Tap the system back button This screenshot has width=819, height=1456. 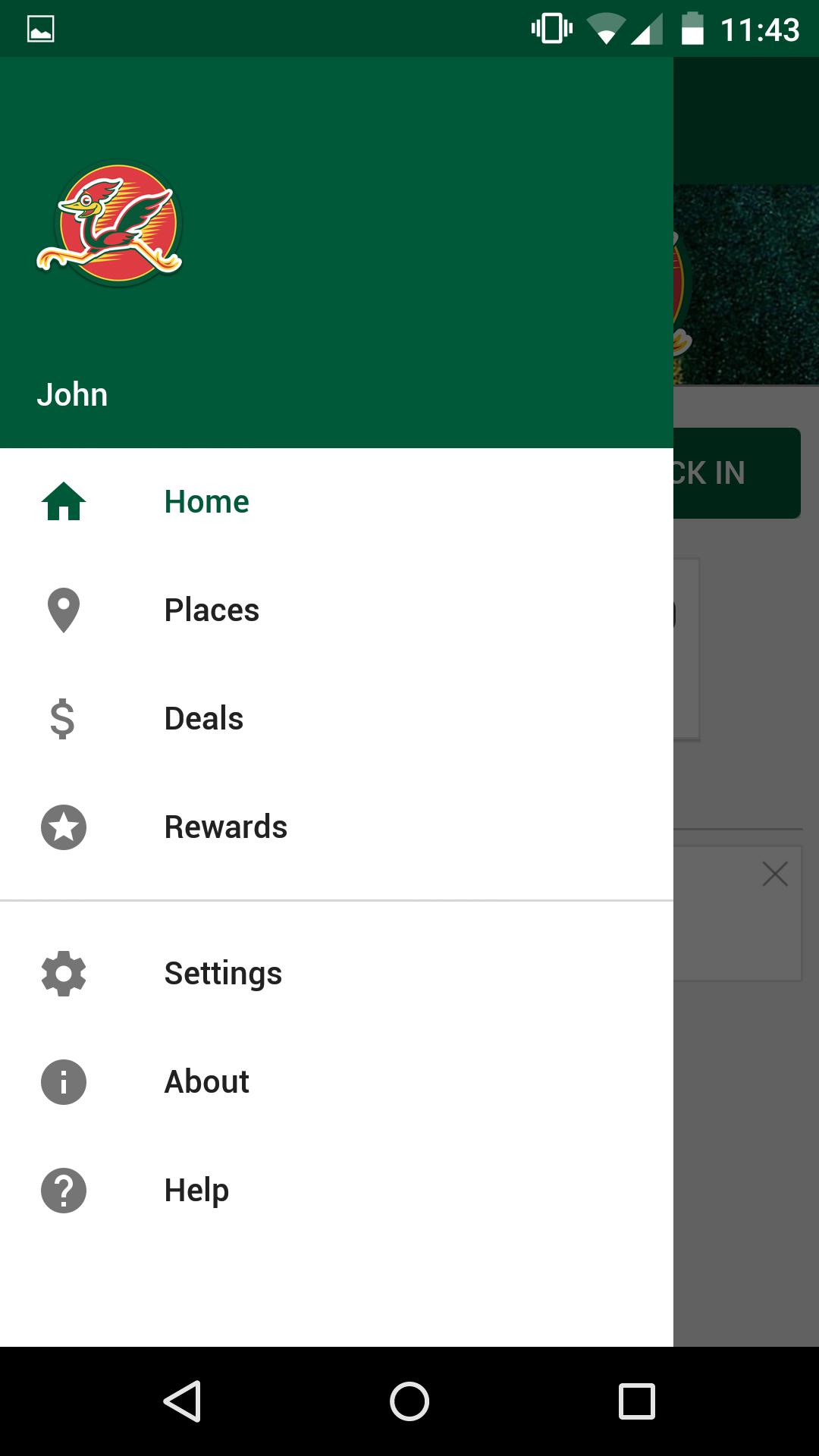[x=182, y=1401]
